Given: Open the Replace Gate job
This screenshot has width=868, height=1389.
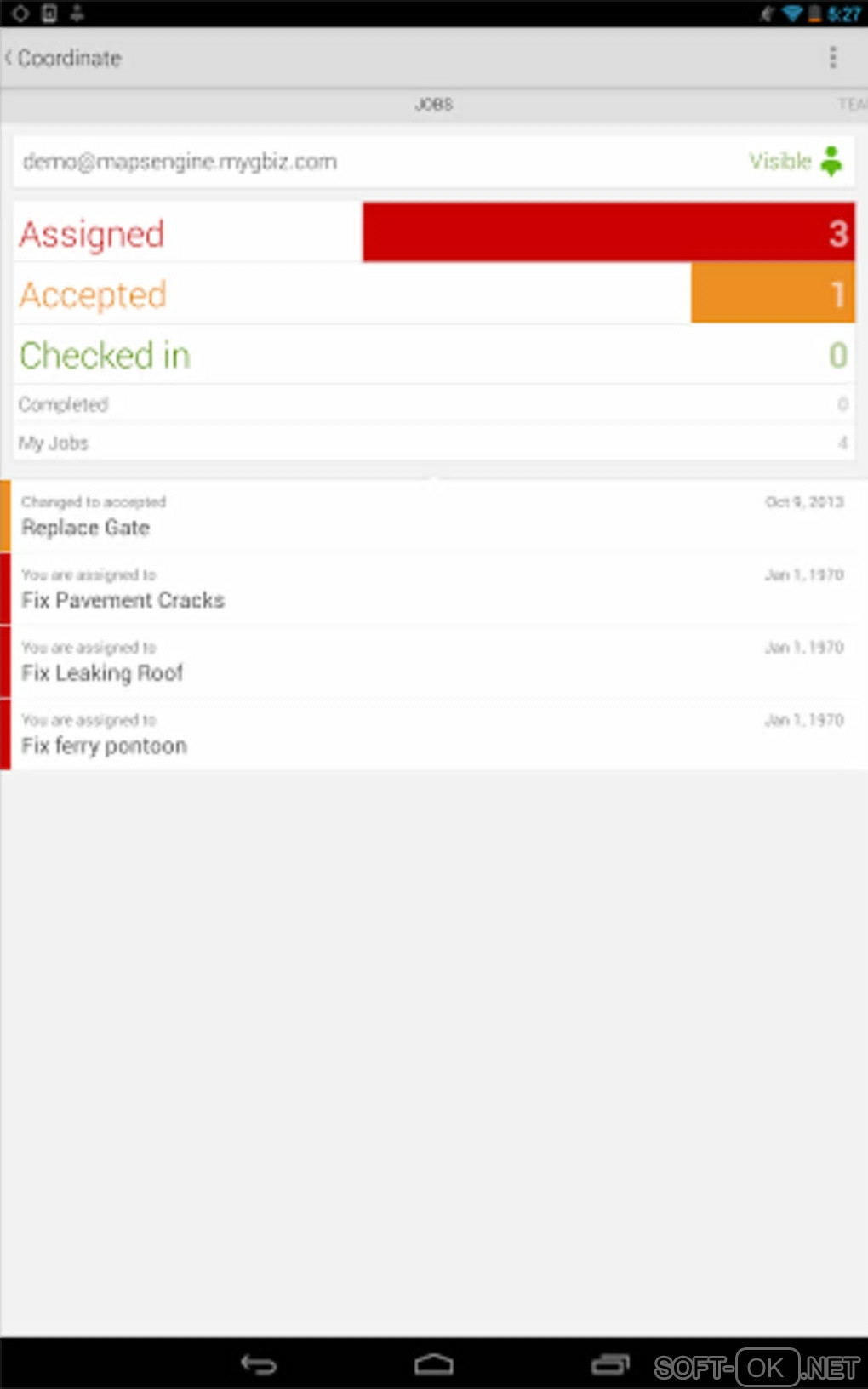Looking at the screenshot, I should (x=434, y=516).
